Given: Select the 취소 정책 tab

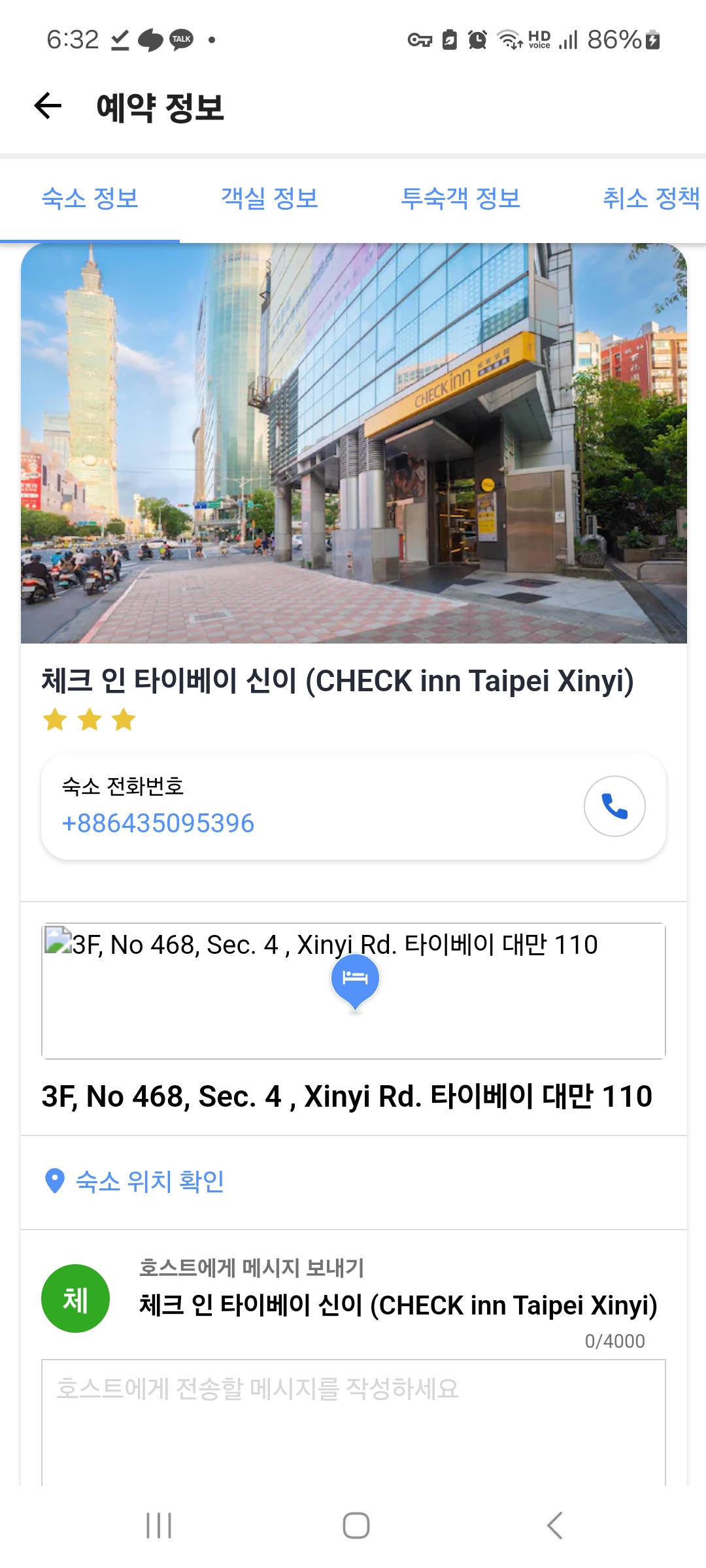Looking at the screenshot, I should [650, 198].
